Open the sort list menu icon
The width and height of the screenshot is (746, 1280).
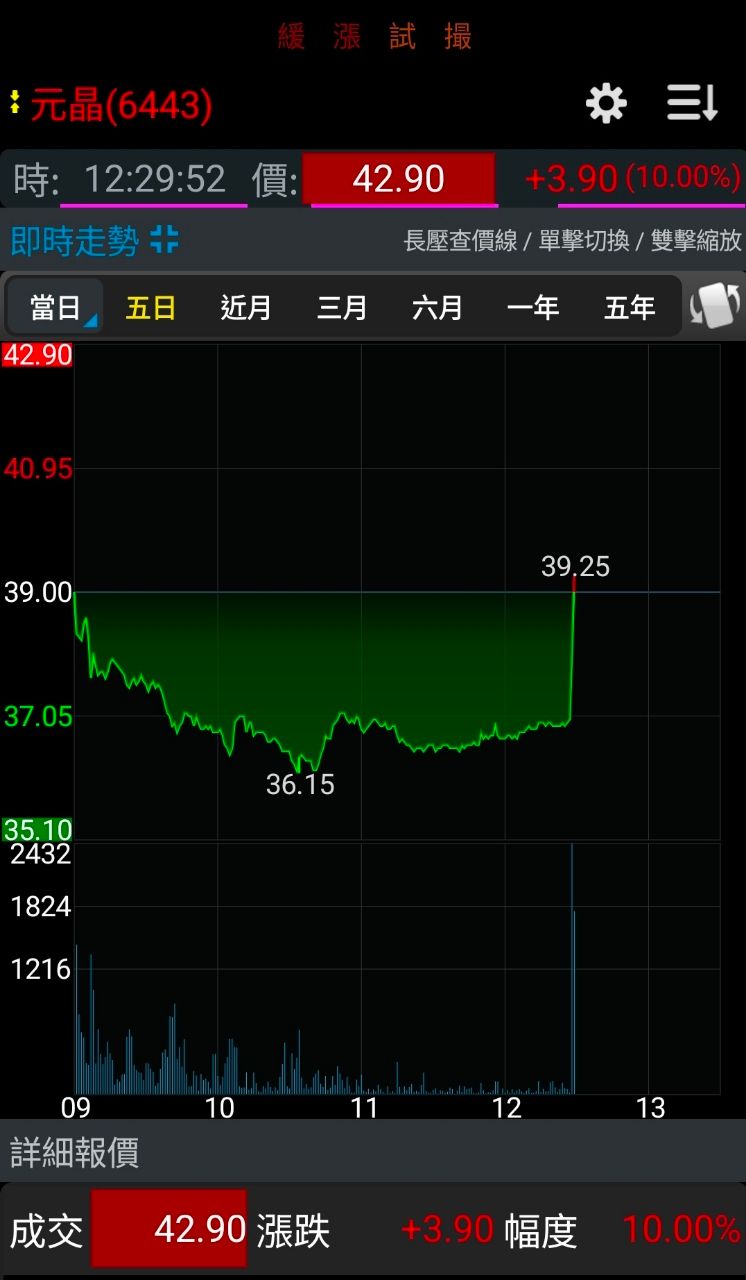click(x=692, y=103)
